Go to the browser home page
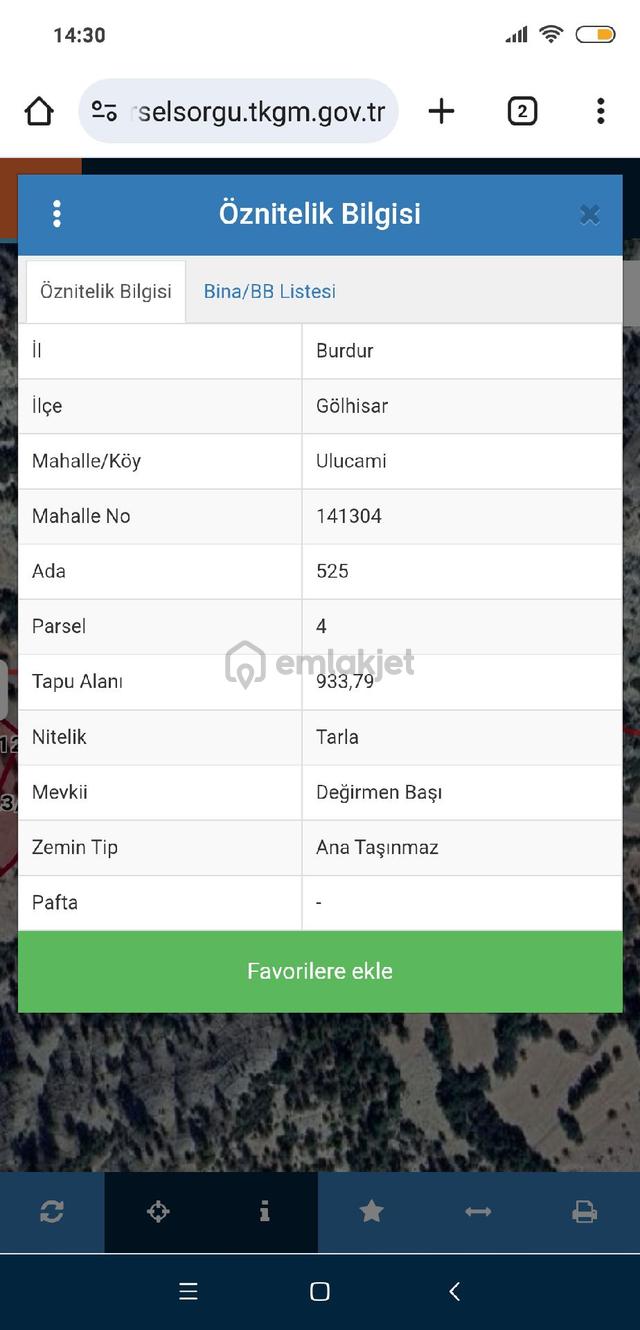 click(x=39, y=111)
